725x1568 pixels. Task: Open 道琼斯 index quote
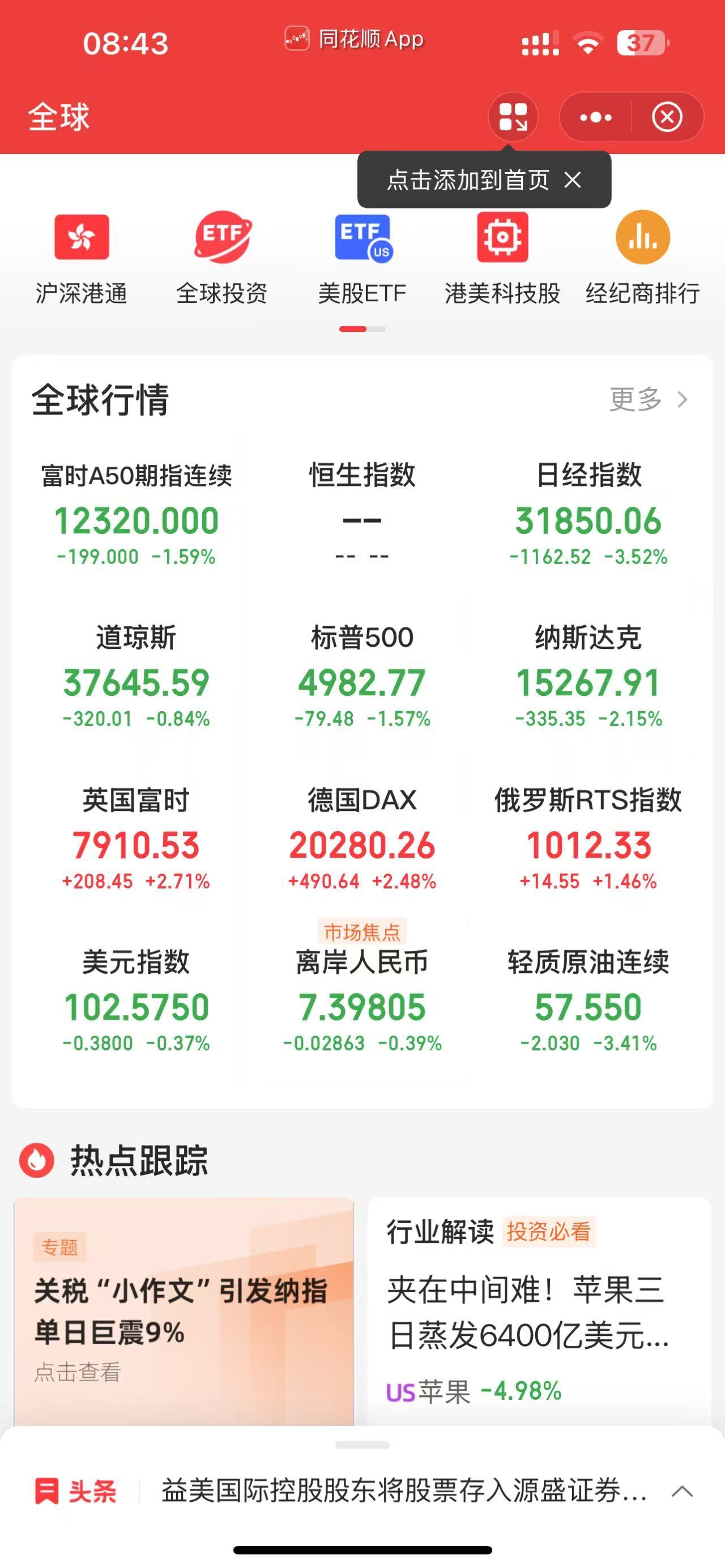(x=137, y=676)
